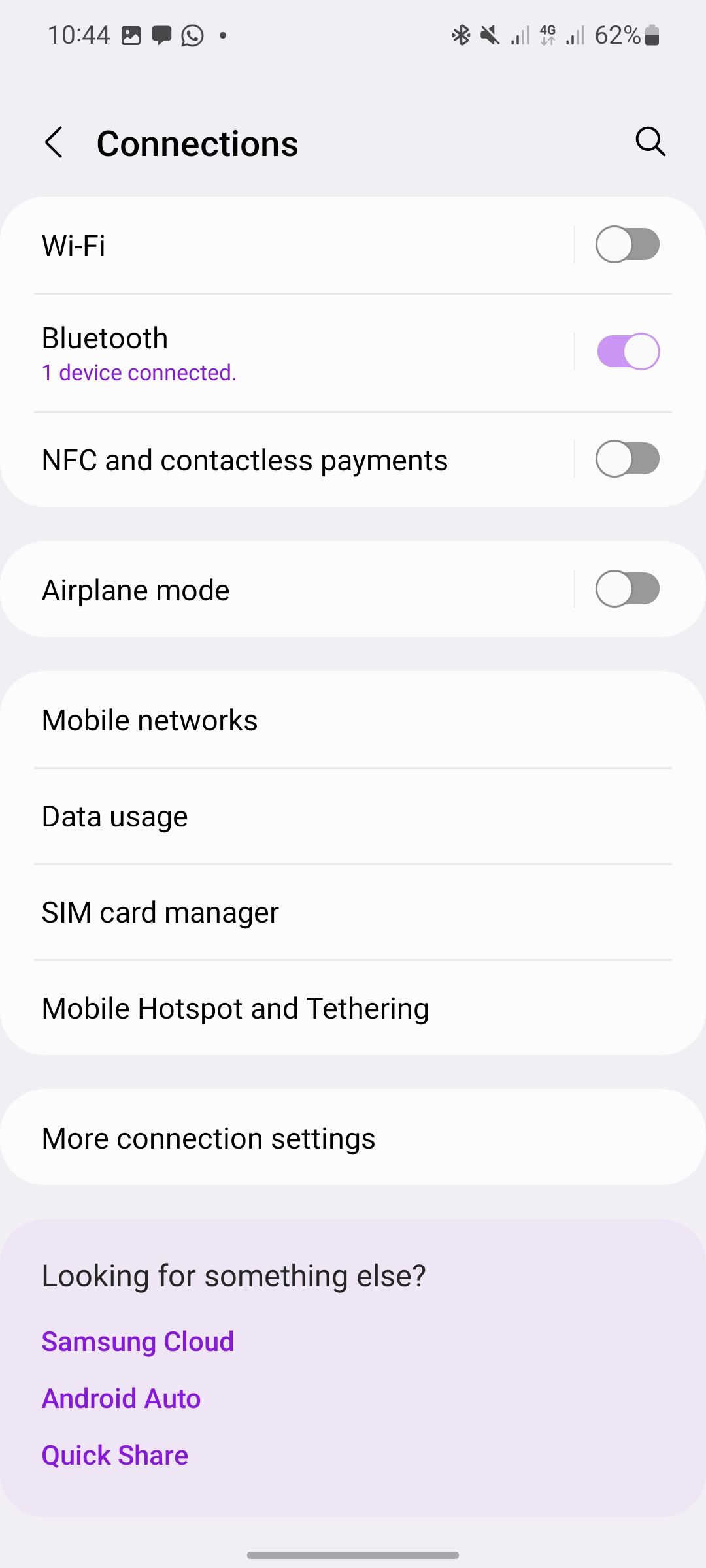Screen dimensions: 706x1568
Task: Open Wi-Fi settings row
Action: coord(261,246)
